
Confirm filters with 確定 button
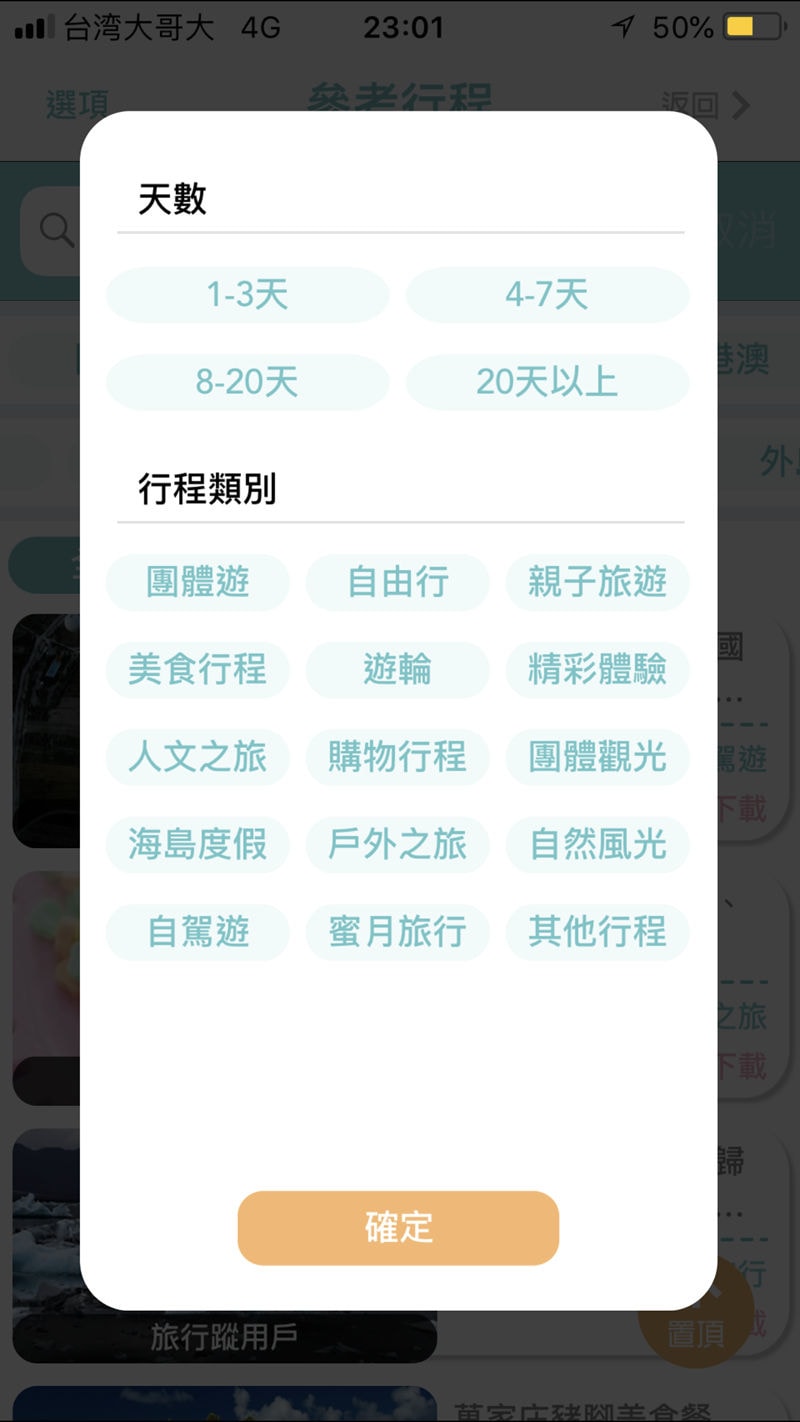point(398,1228)
